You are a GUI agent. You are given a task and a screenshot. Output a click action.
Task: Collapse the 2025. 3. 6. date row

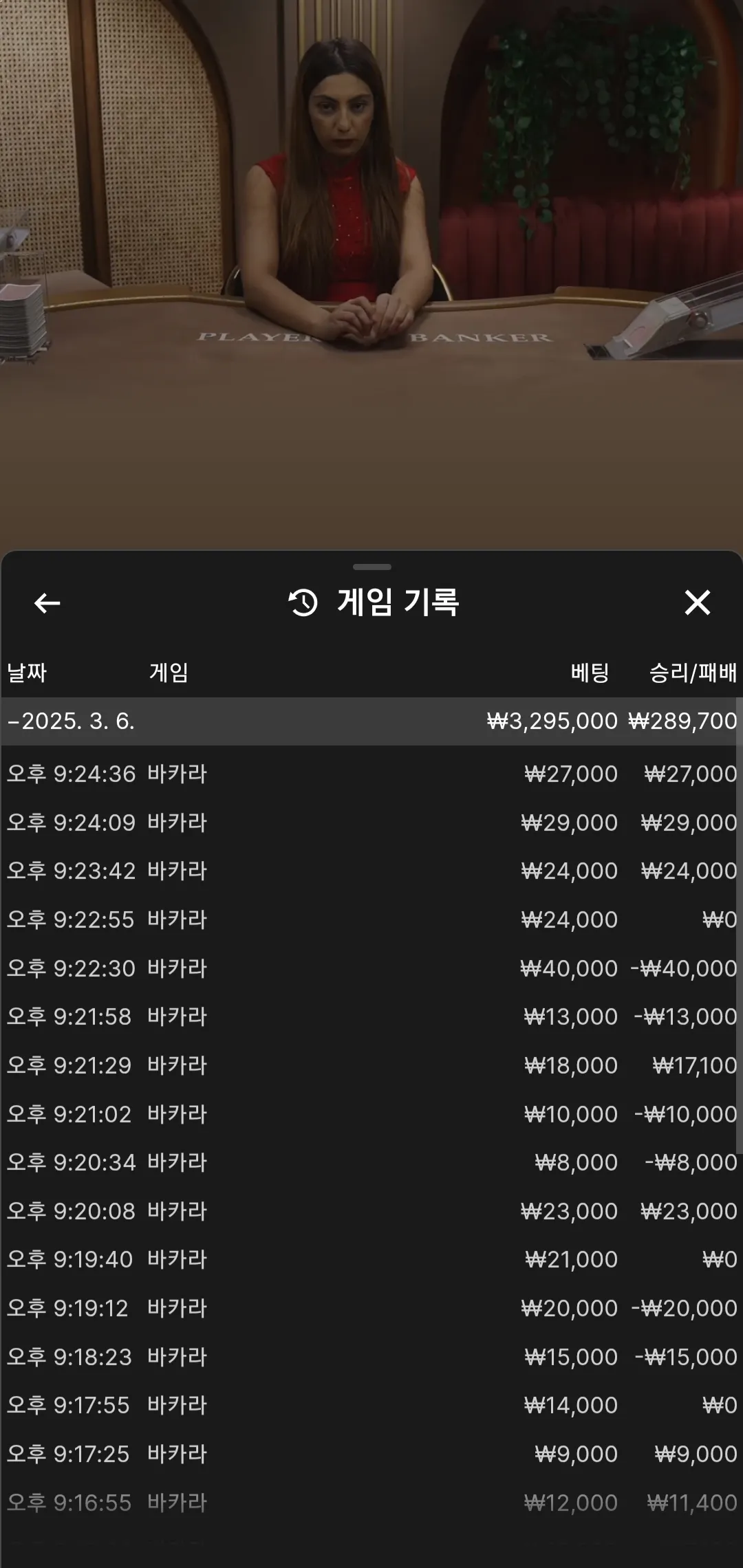[x=371, y=721]
